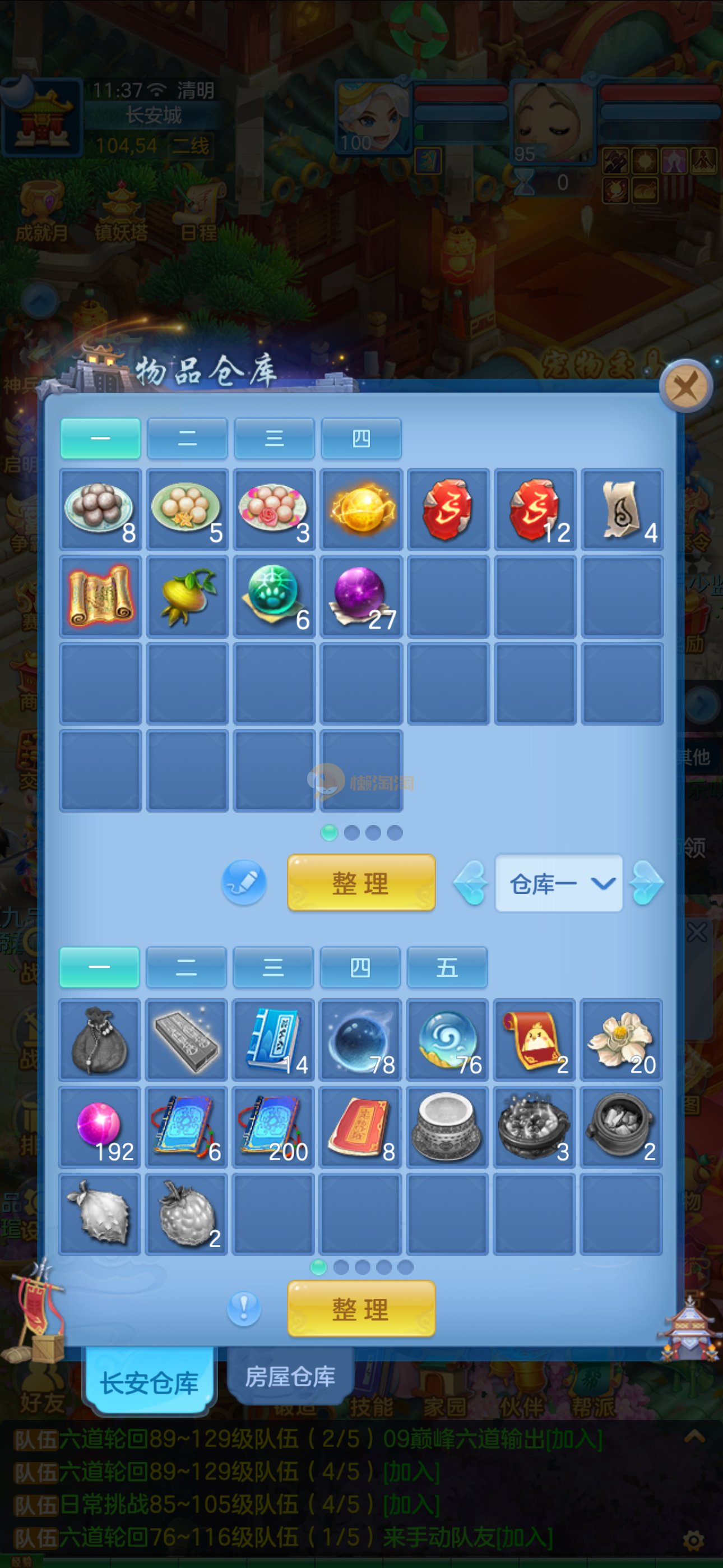
Task: Select the pink orb item with 192
Action: (x=100, y=1127)
